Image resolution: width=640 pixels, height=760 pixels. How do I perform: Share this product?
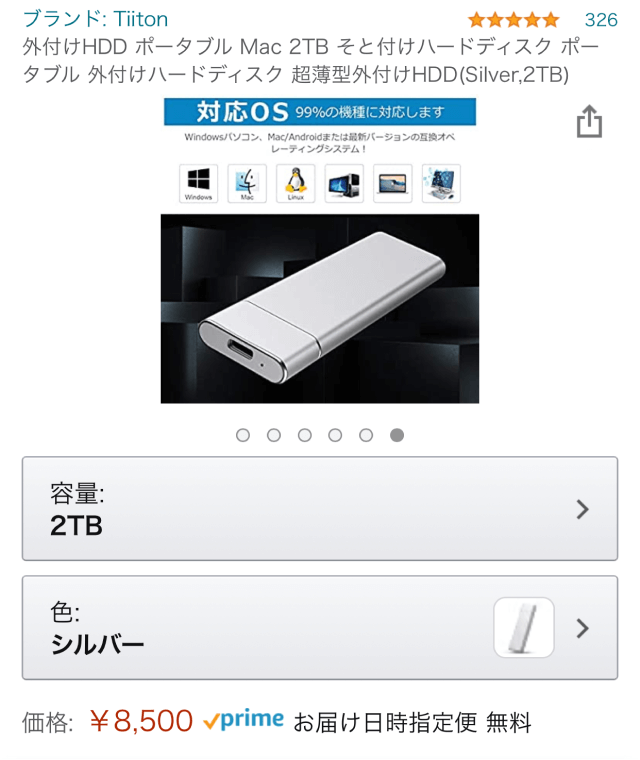(x=590, y=122)
